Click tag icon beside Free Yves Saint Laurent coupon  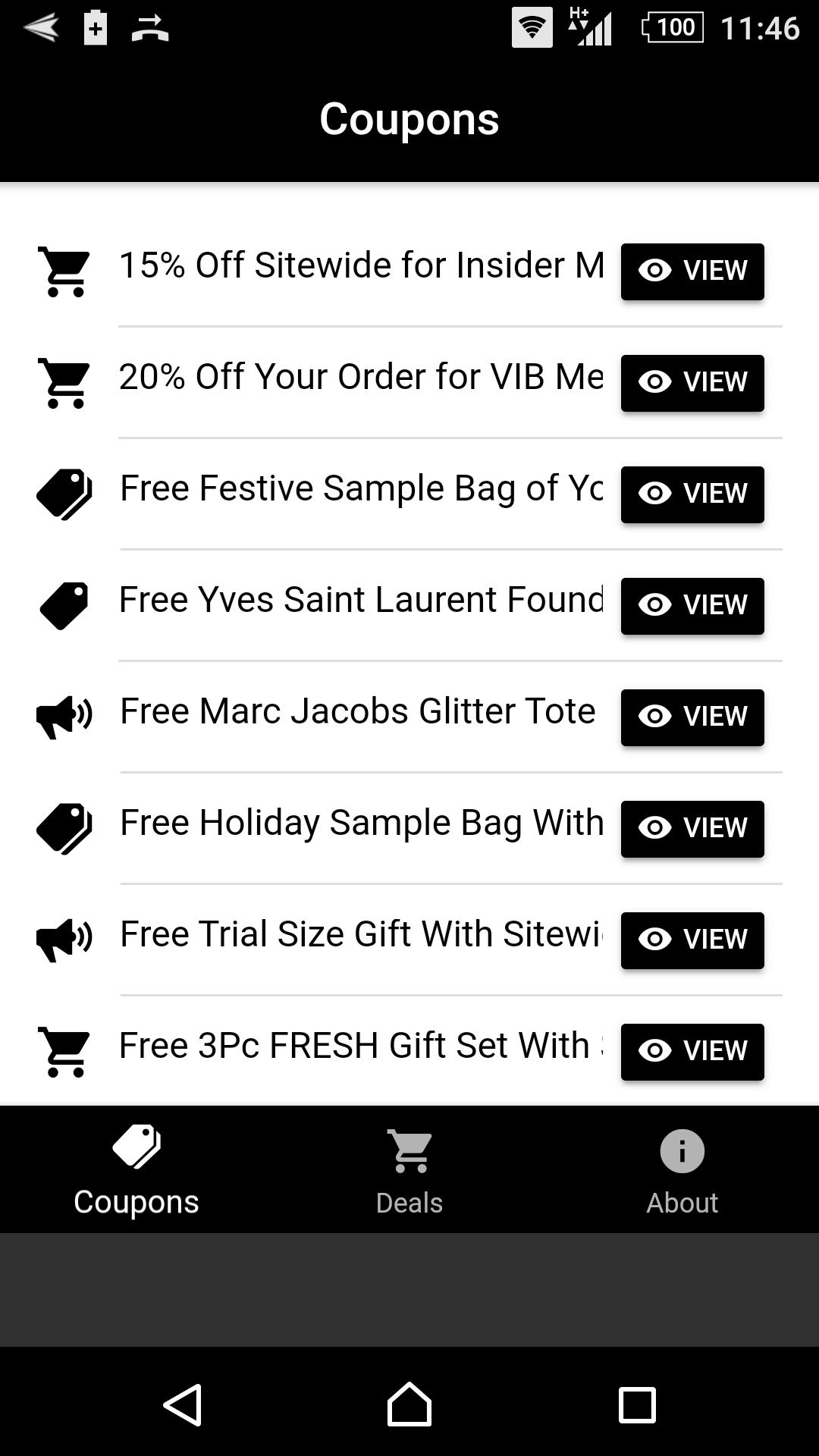[x=64, y=605]
